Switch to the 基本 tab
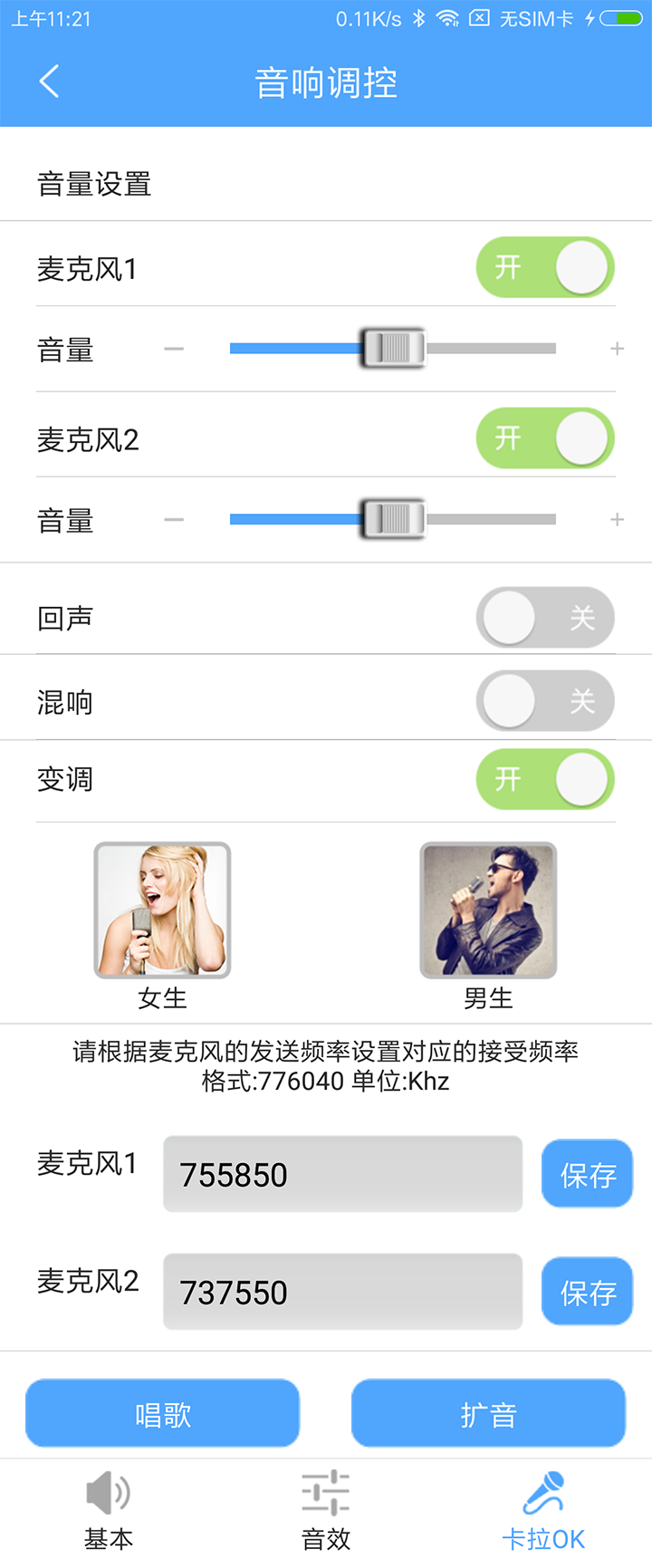Image resolution: width=652 pixels, height=1568 pixels. click(x=109, y=1511)
